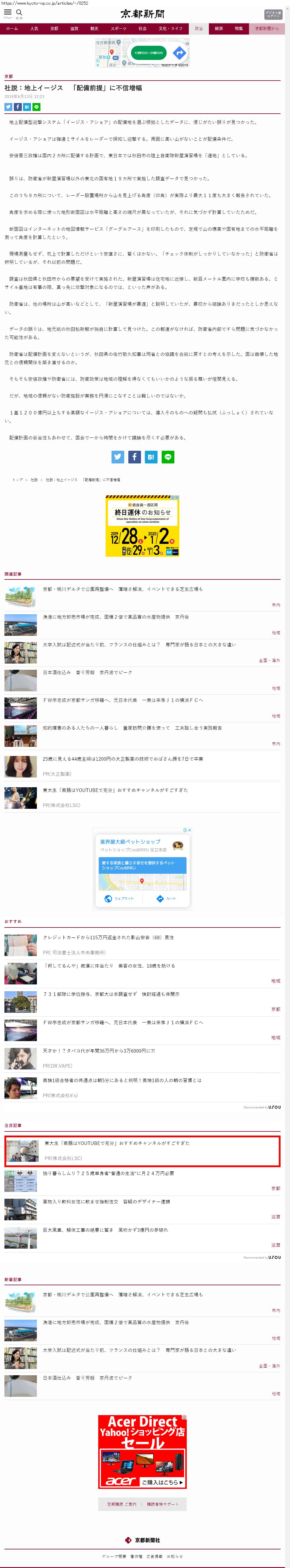Tap the デジタル版 ログイン button

click(273, 14)
